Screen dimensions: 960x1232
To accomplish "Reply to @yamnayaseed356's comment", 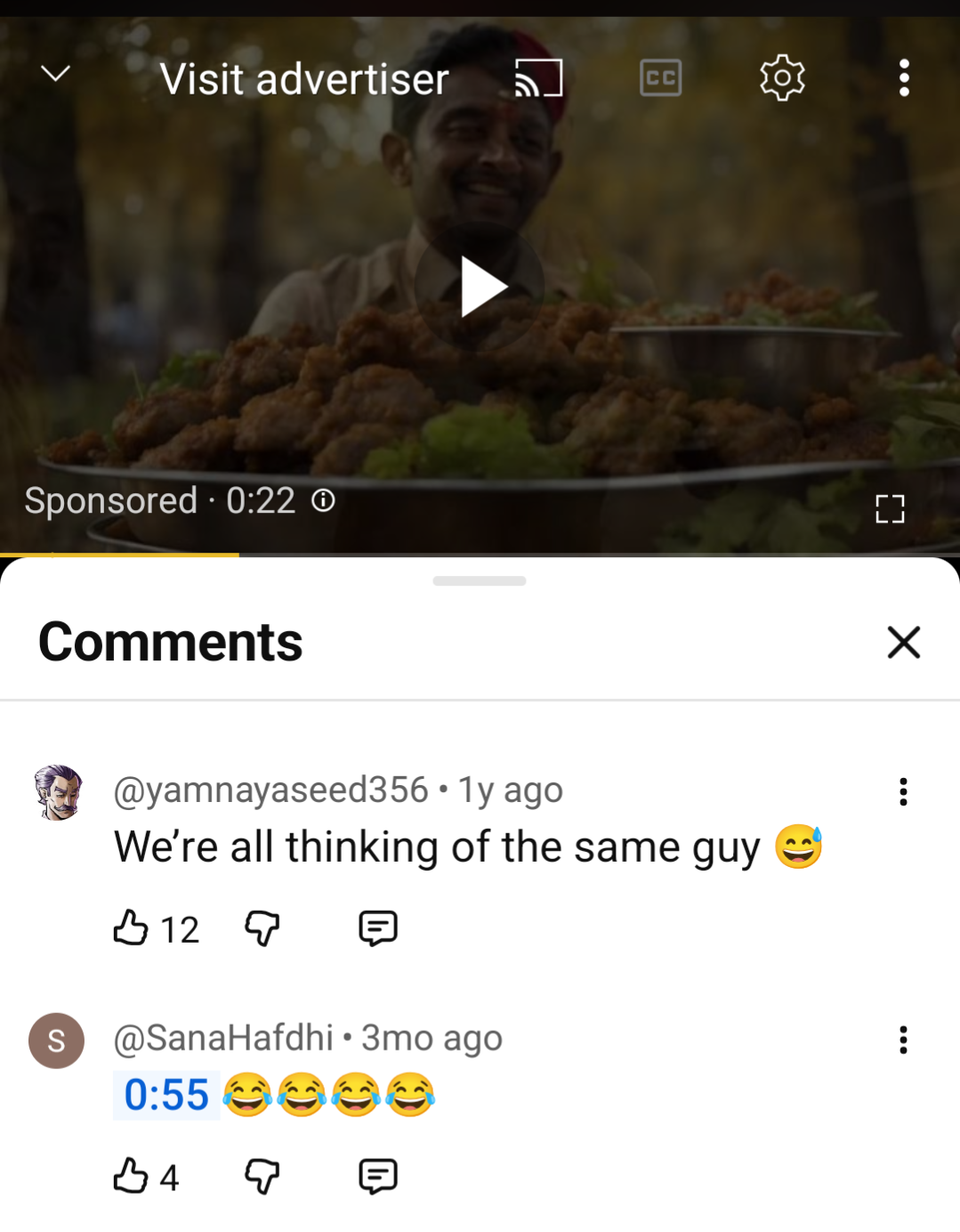I will click(x=378, y=928).
